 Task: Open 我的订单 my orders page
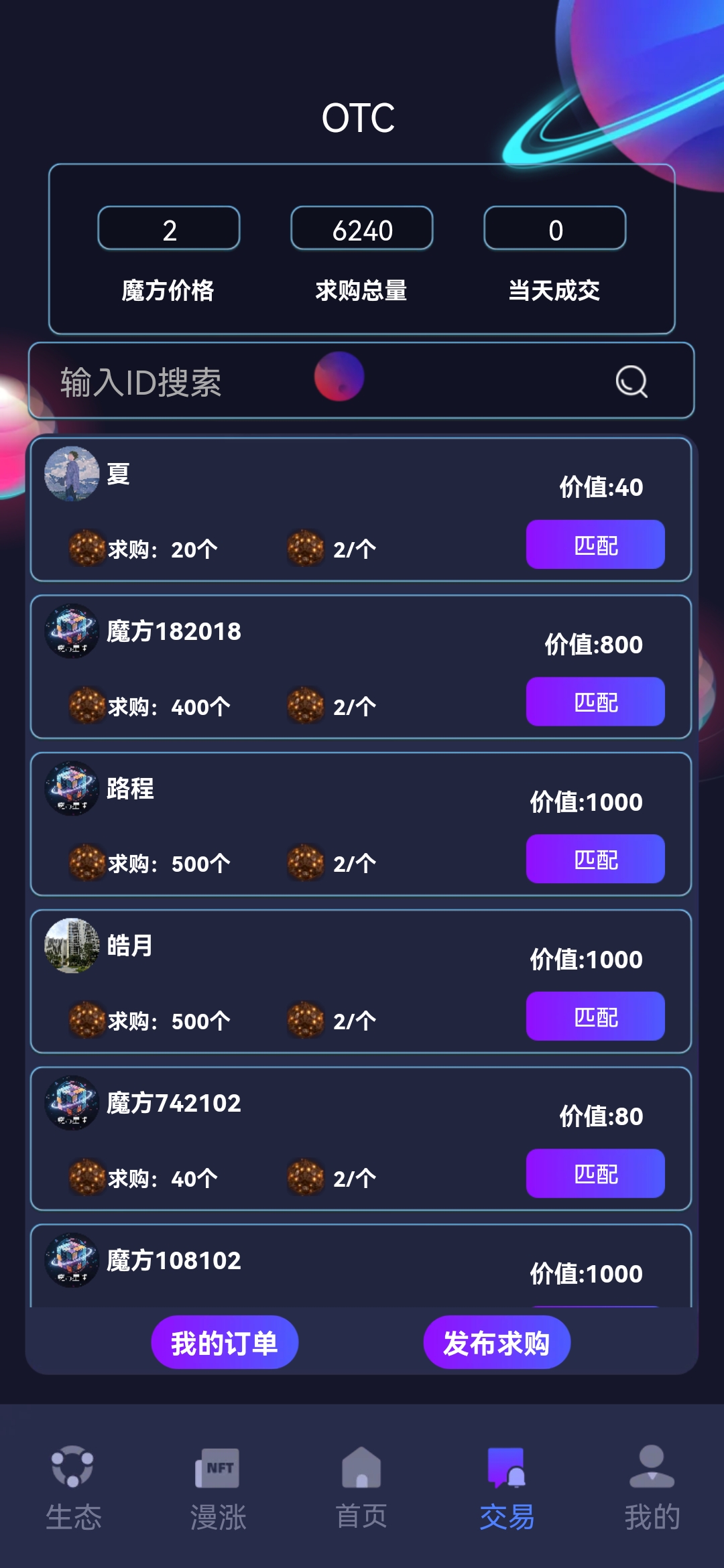(x=225, y=1341)
